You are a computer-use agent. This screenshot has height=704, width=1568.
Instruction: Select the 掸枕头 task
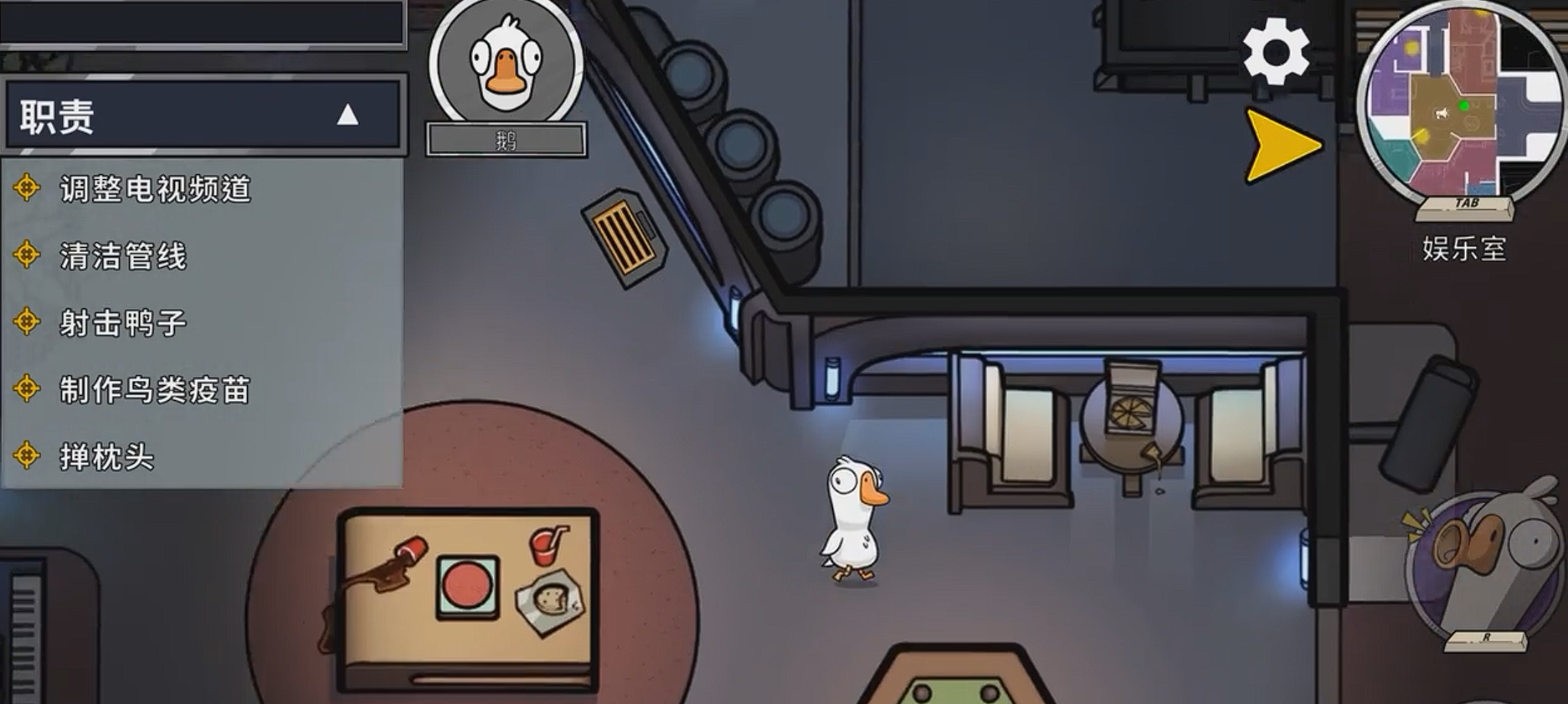point(106,457)
